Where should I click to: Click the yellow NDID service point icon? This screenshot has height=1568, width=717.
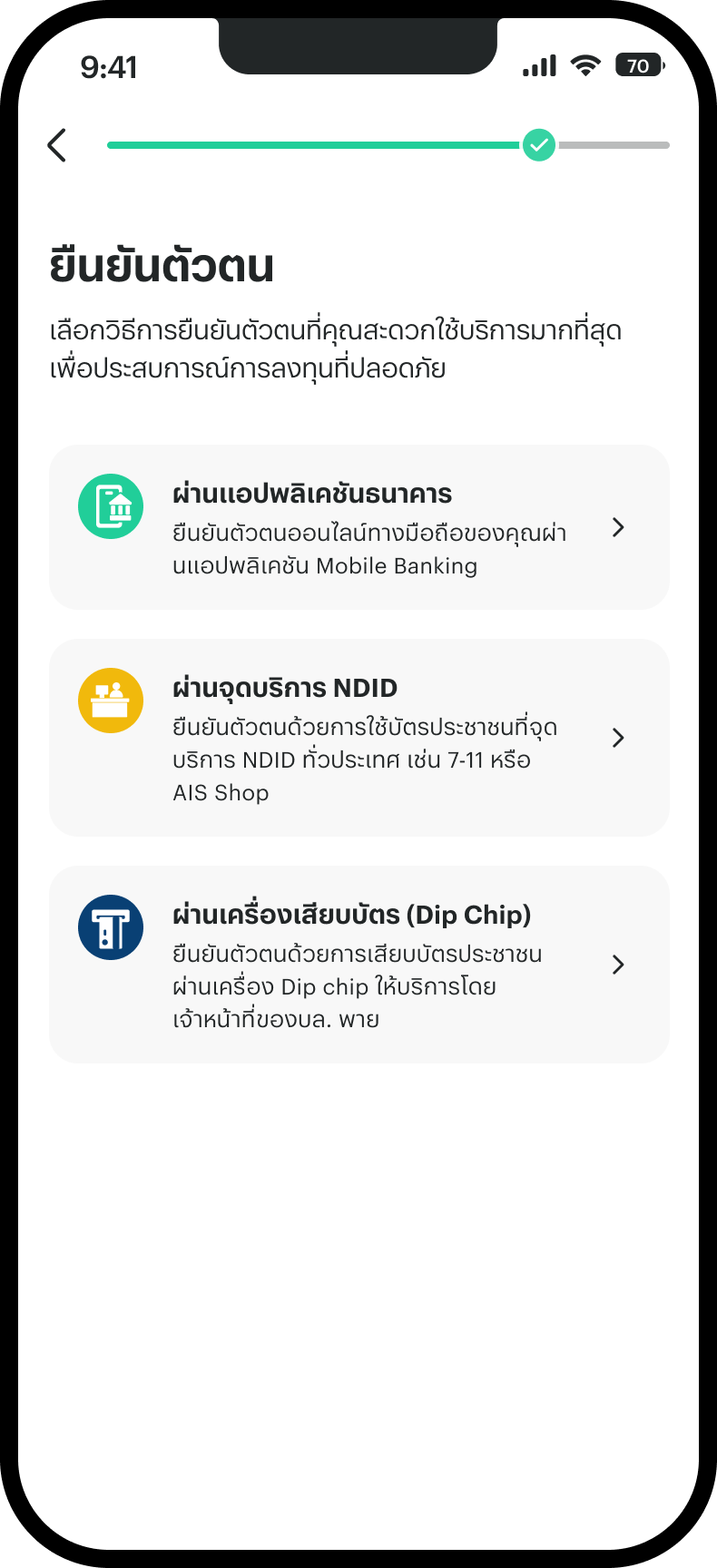pyautogui.click(x=111, y=701)
